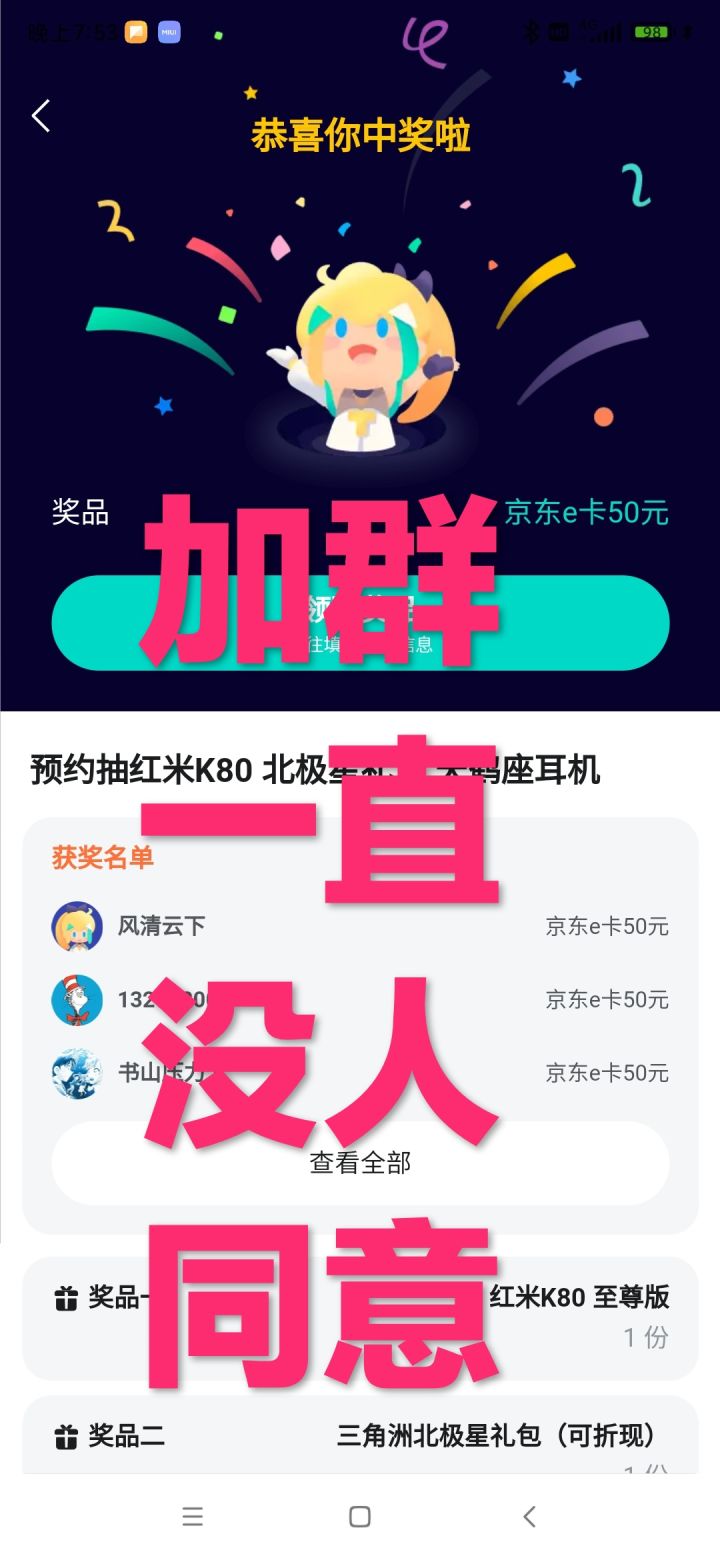The width and height of the screenshot is (720, 1560).
Task: Tap the teal prize claim button
Action: (360, 620)
